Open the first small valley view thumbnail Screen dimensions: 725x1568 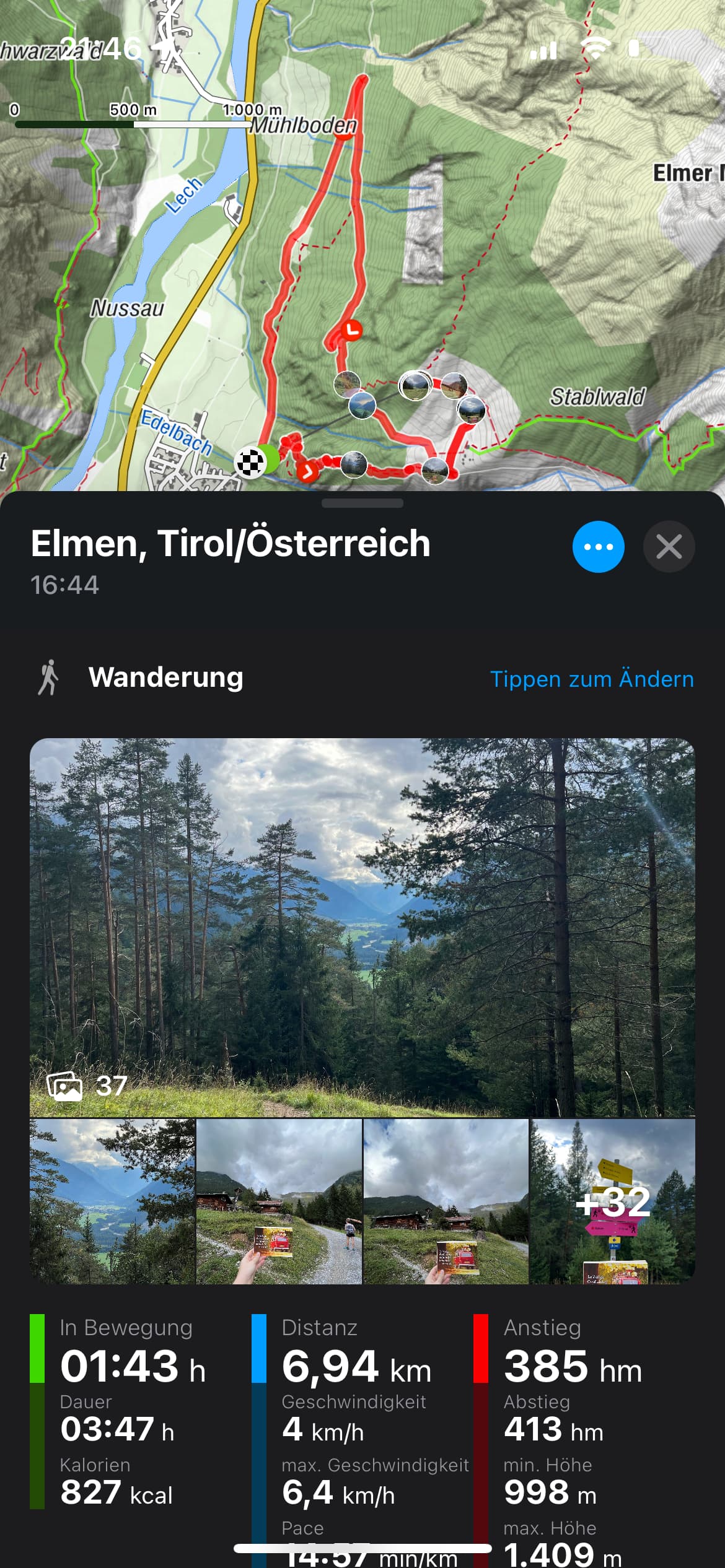(112, 1201)
